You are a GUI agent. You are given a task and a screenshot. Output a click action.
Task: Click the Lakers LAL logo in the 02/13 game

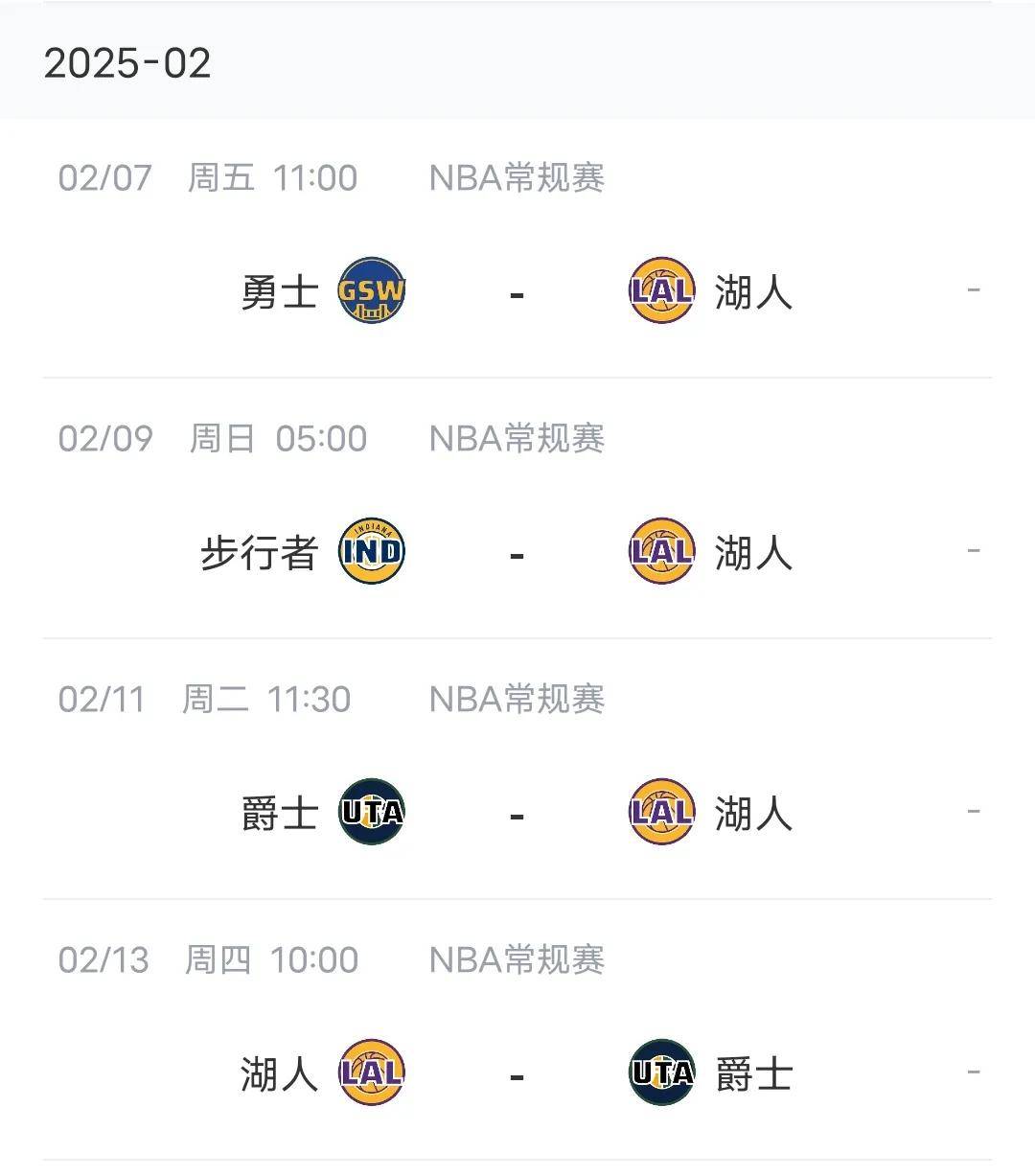click(x=372, y=1072)
